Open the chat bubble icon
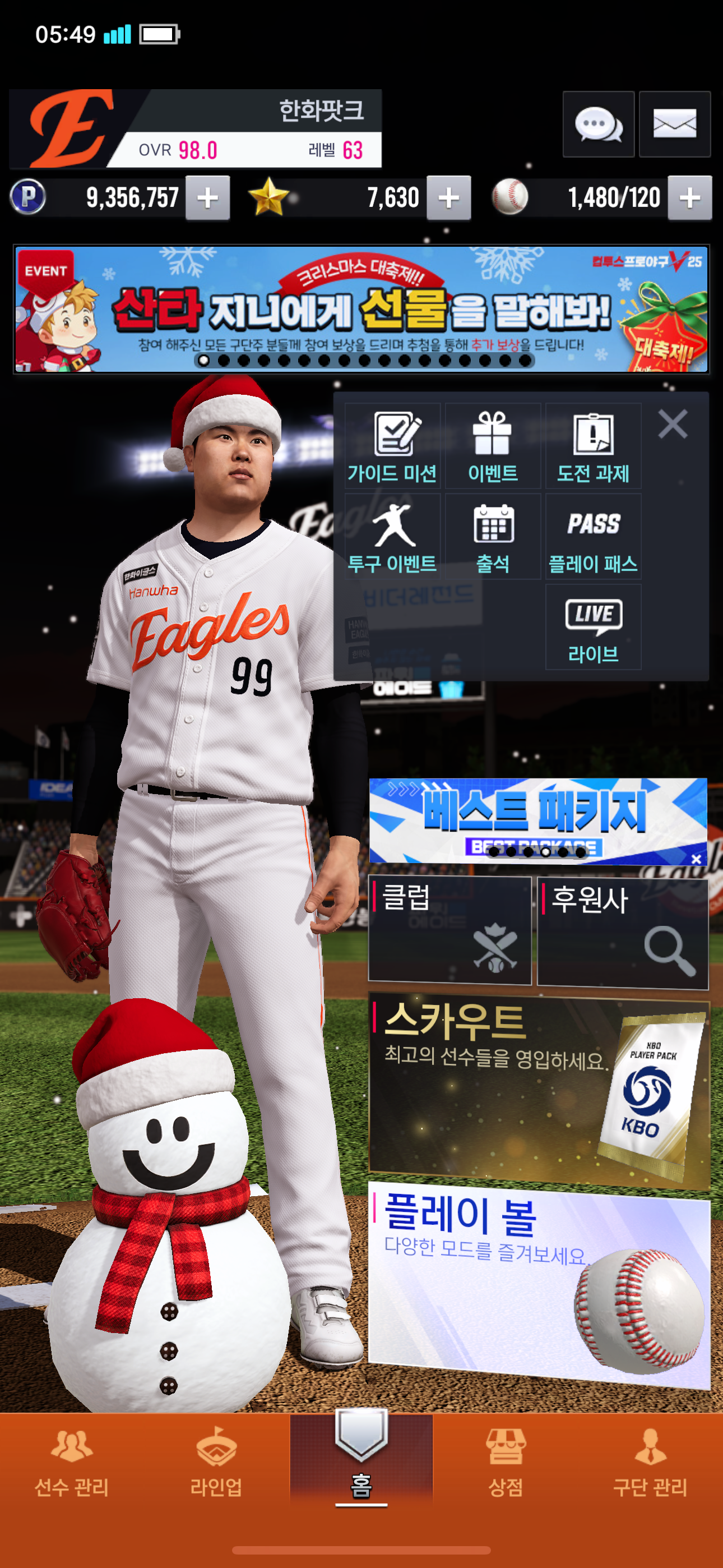The height and width of the screenshot is (1568, 723). 598,125
